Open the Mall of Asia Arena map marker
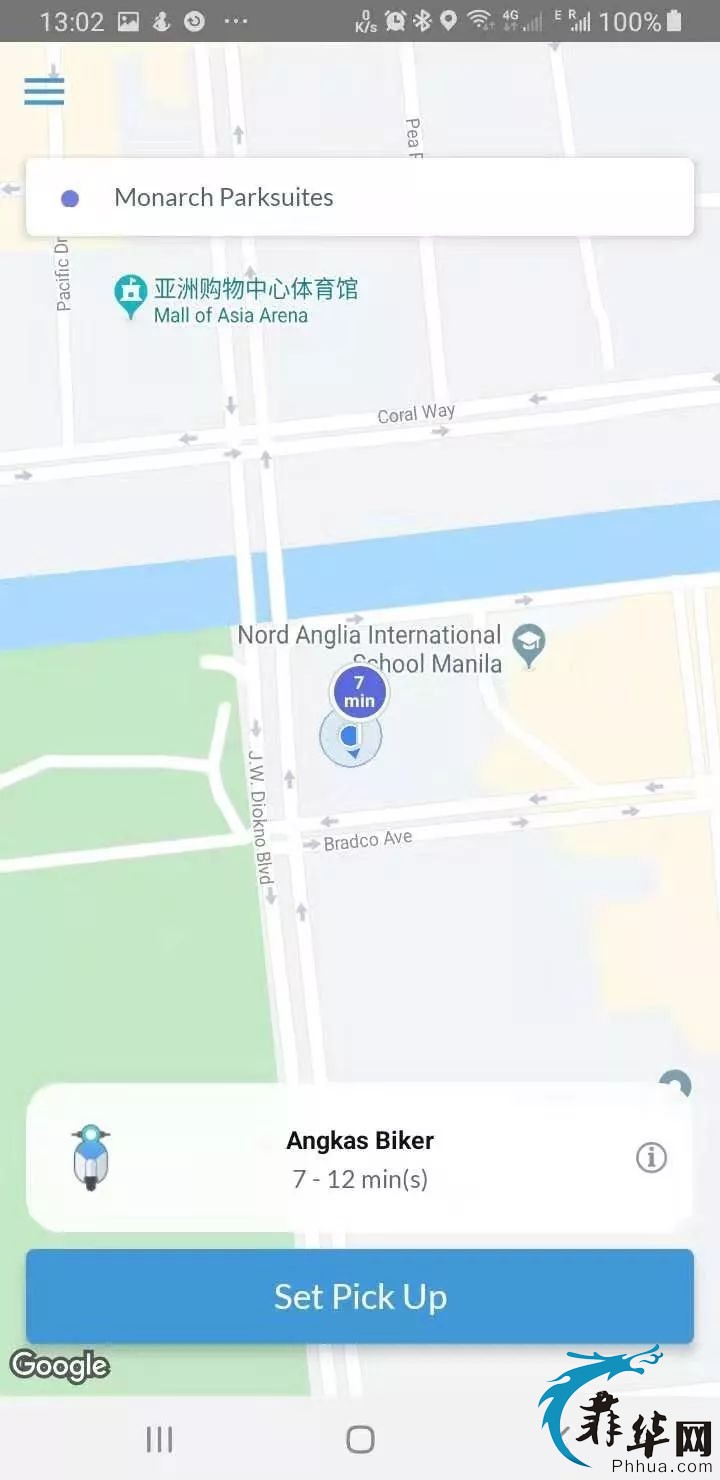720x1480 pixels. tap(130, 297)
